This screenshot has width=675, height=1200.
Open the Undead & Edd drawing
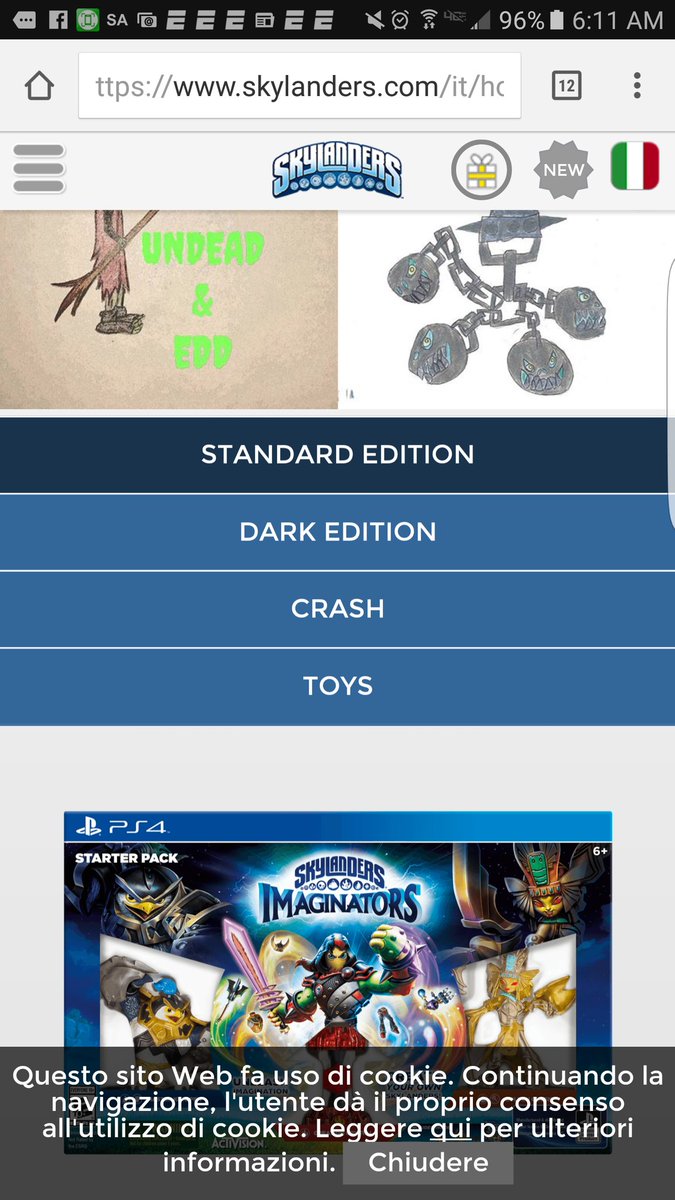pos(169,309)
